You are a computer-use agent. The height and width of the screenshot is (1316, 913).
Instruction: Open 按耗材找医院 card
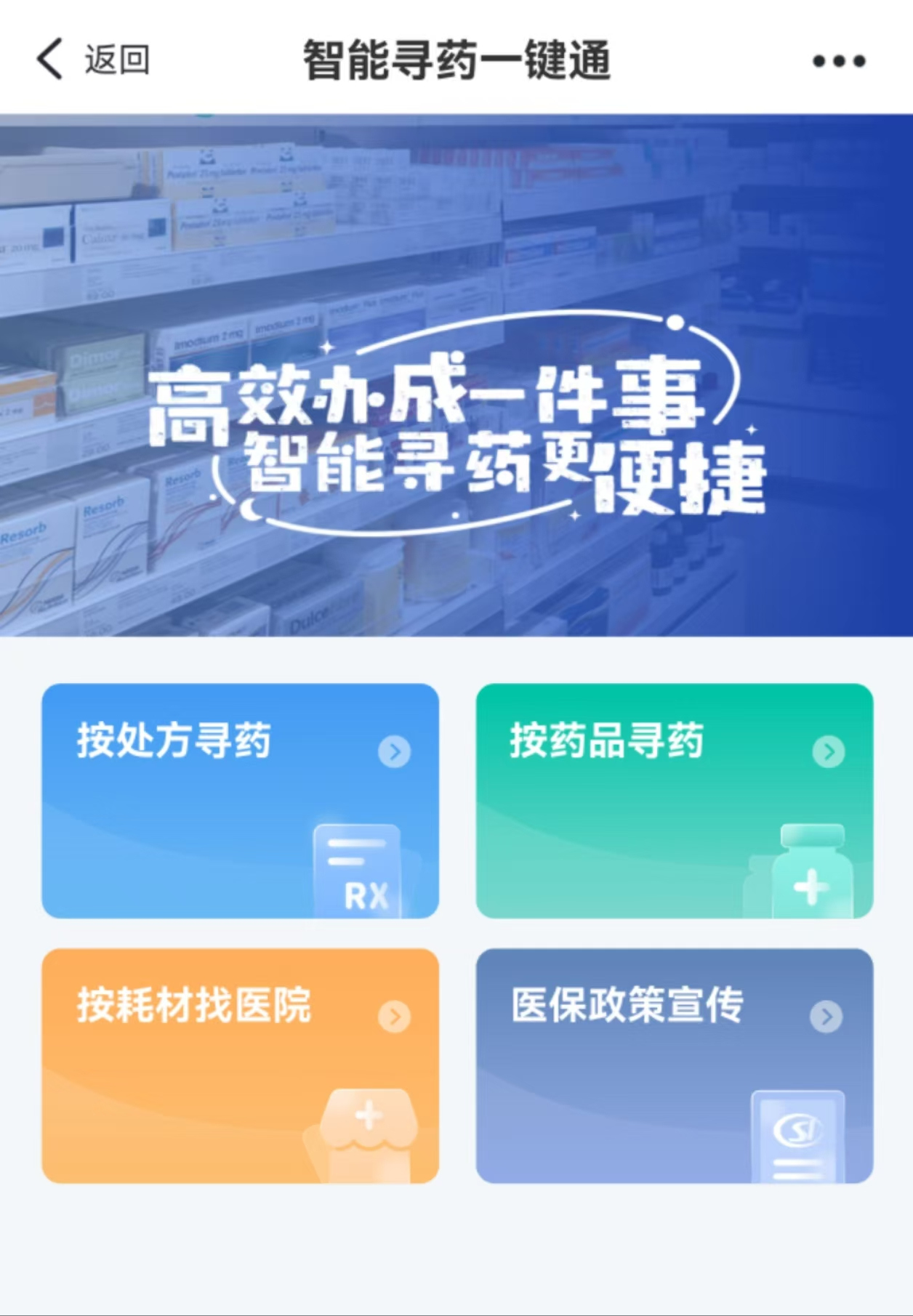pos(240,1065)
